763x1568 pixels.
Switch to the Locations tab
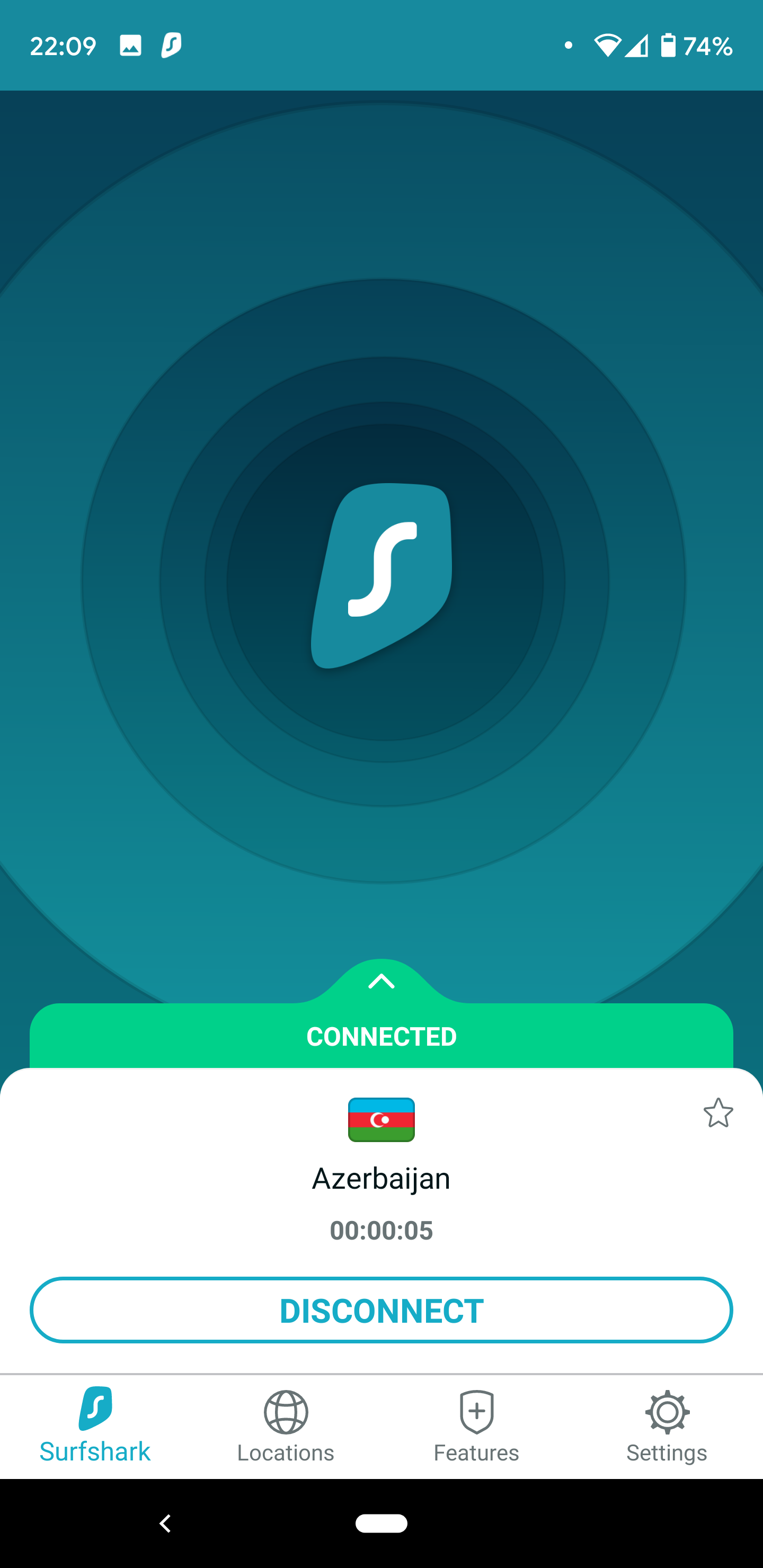pyautogui.click(x=286, y=1426)
